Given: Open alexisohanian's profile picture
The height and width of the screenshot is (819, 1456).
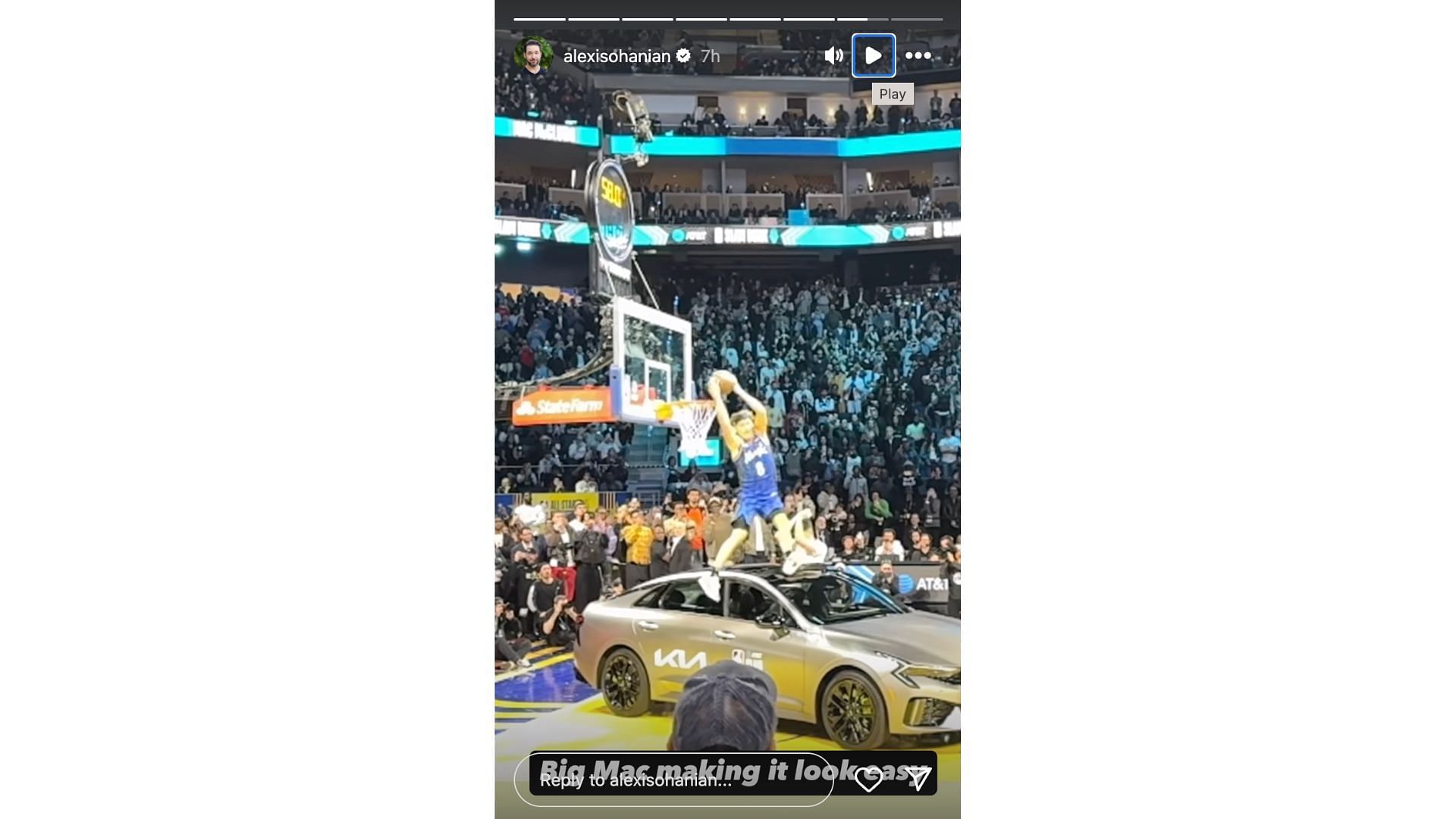Looking at the screenshot, I should click(x=533, y=55).
